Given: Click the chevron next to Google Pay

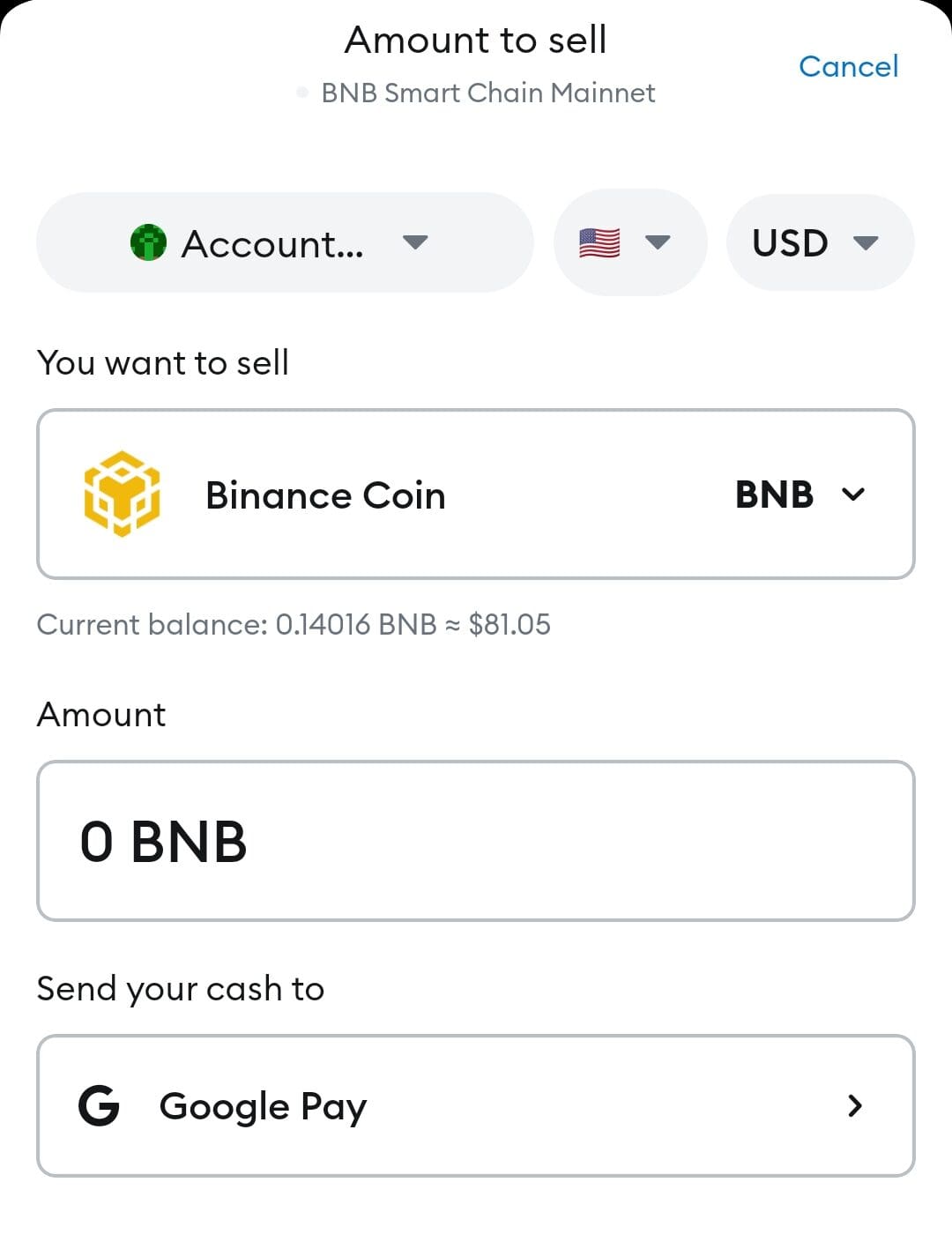Looking at the screenshot, I should pos(853,1105).
